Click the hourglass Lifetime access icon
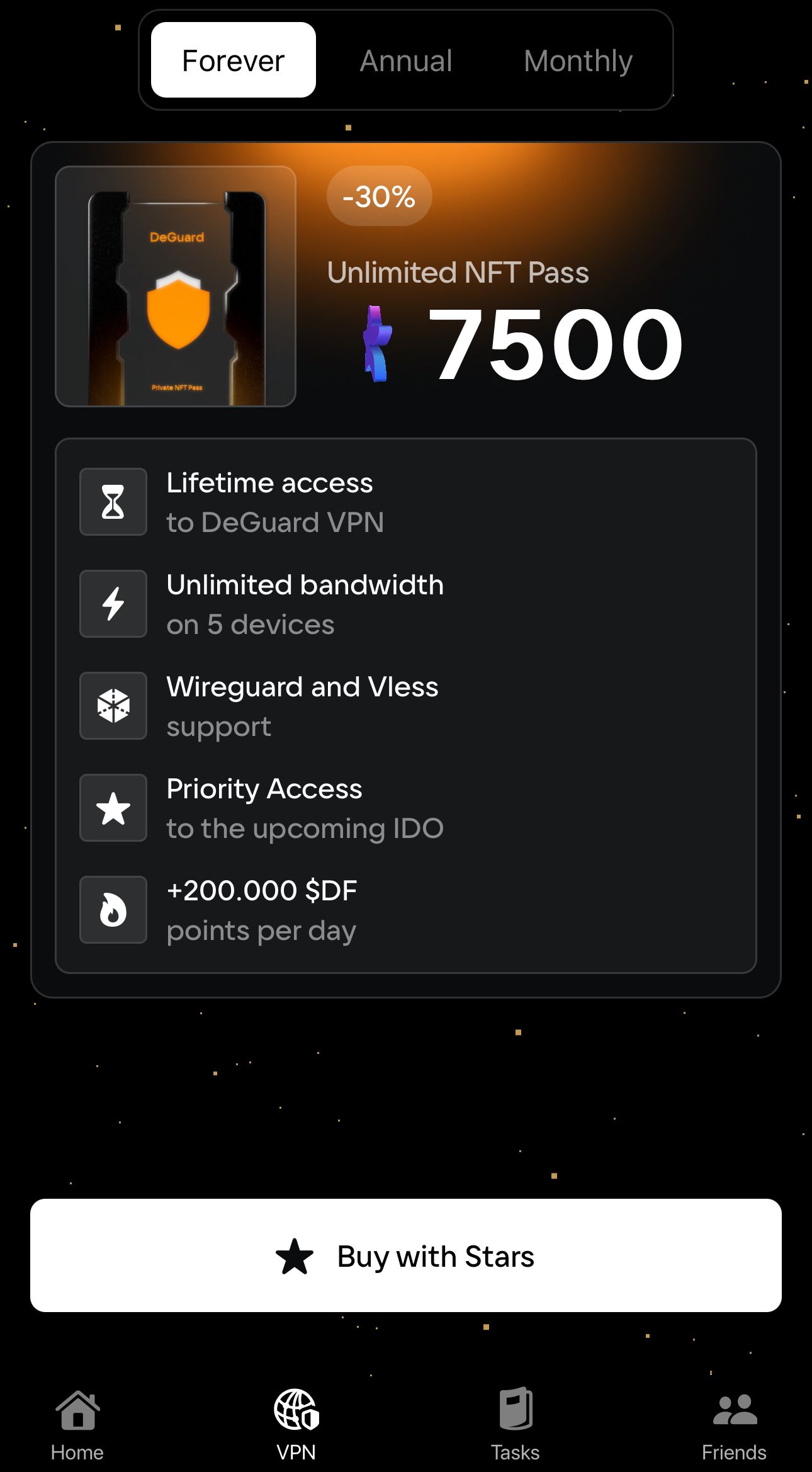The width and height of the screenshot is (812, 1472). [x=113, y=502]
